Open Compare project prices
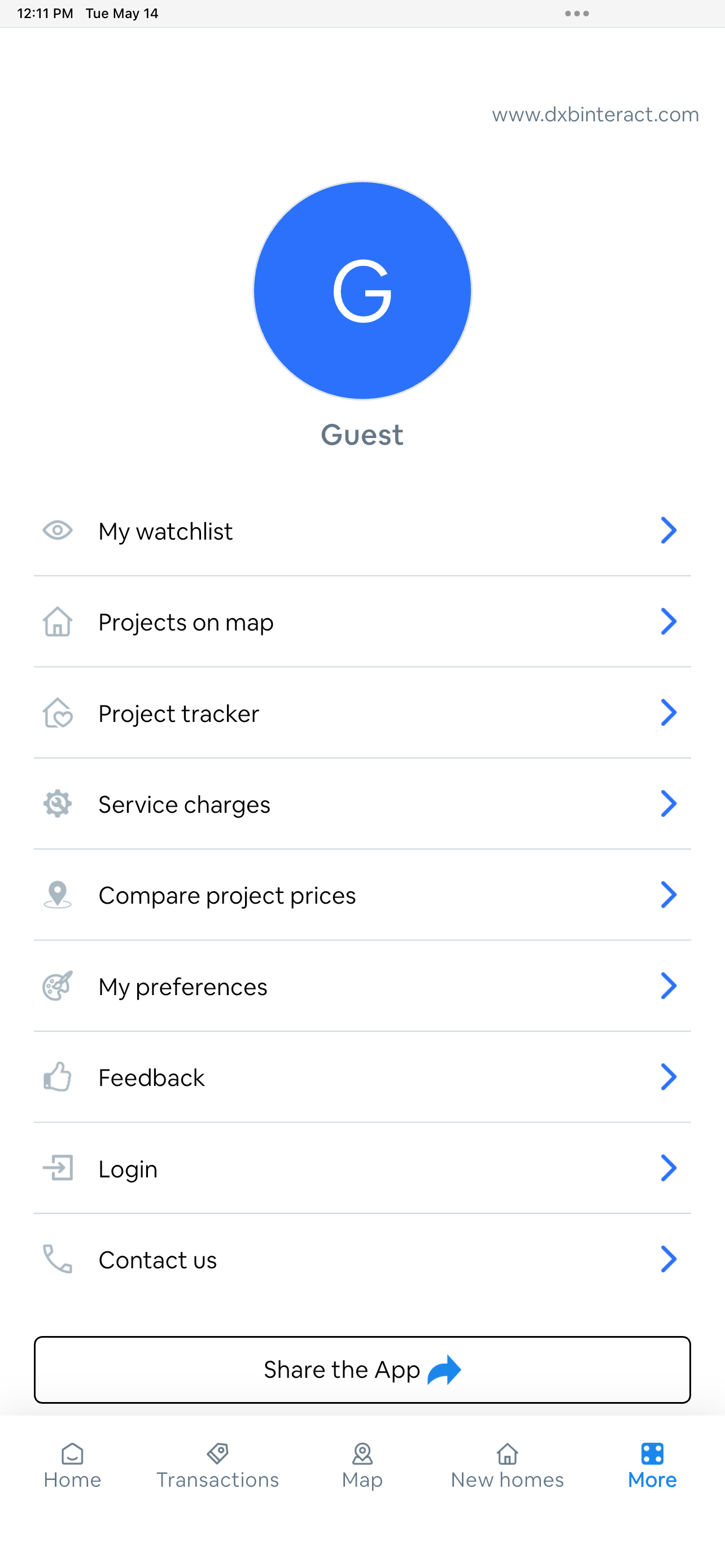Viewport: 725px width, 1568px height. click(362, 895)
